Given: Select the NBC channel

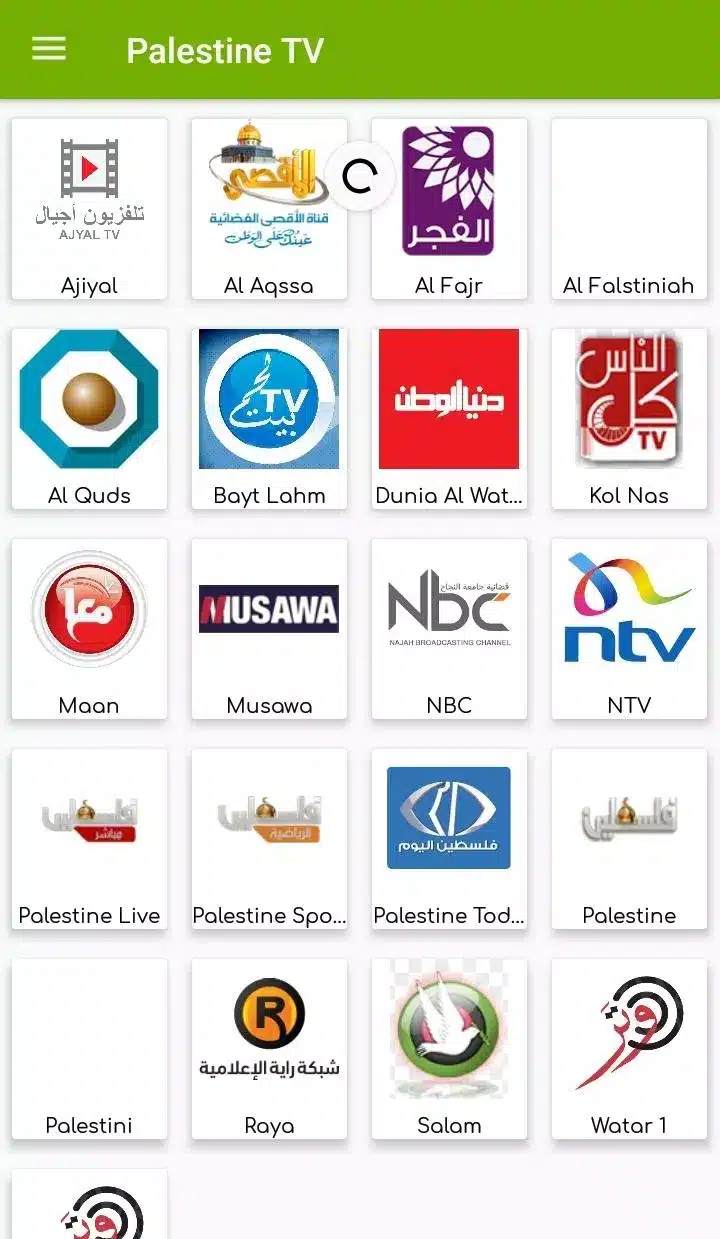Looking at the screenshot, I should tap(449, 628).
